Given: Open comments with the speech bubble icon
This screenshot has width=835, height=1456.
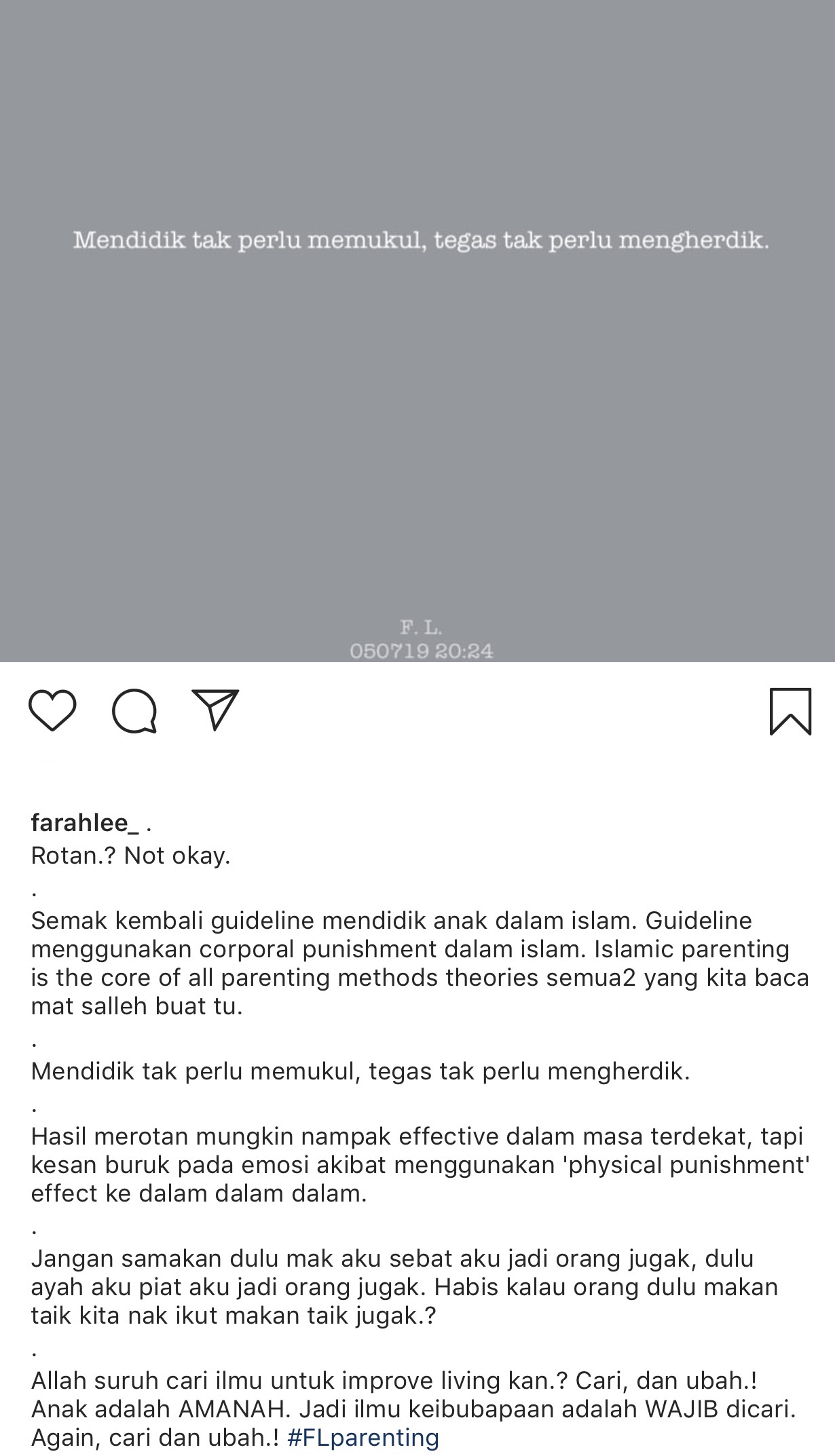Looking at the screenshot, I should pyautogui.click(x=134, y=710).
